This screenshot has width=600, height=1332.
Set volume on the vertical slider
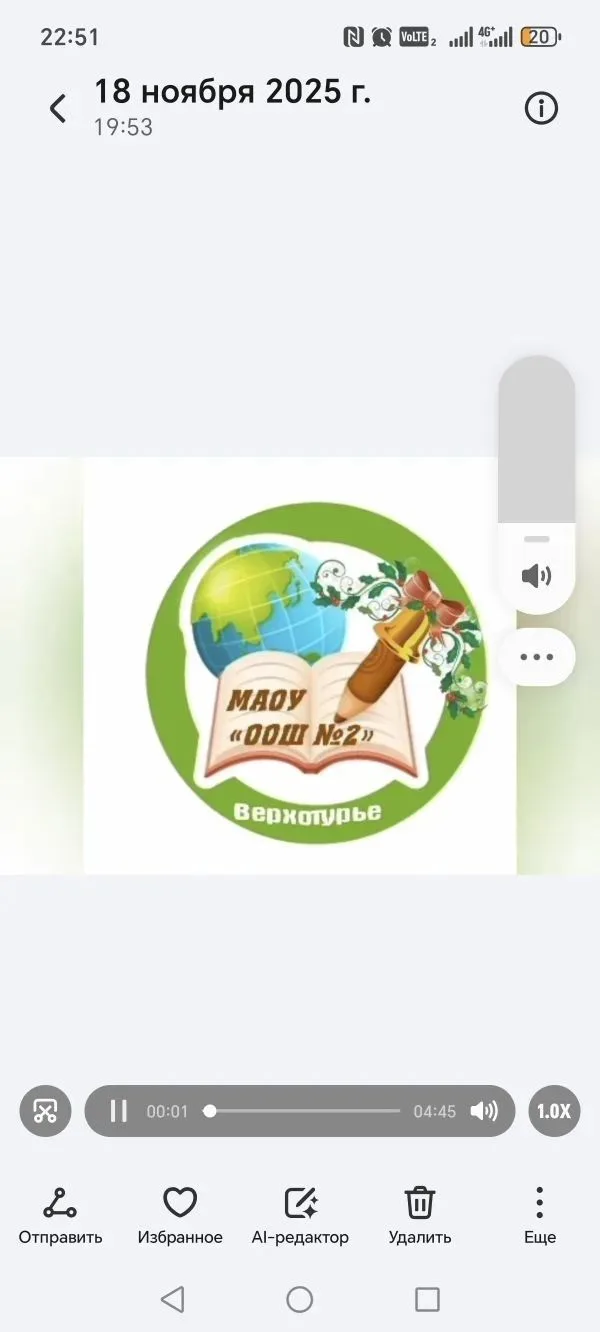(537, 450)
